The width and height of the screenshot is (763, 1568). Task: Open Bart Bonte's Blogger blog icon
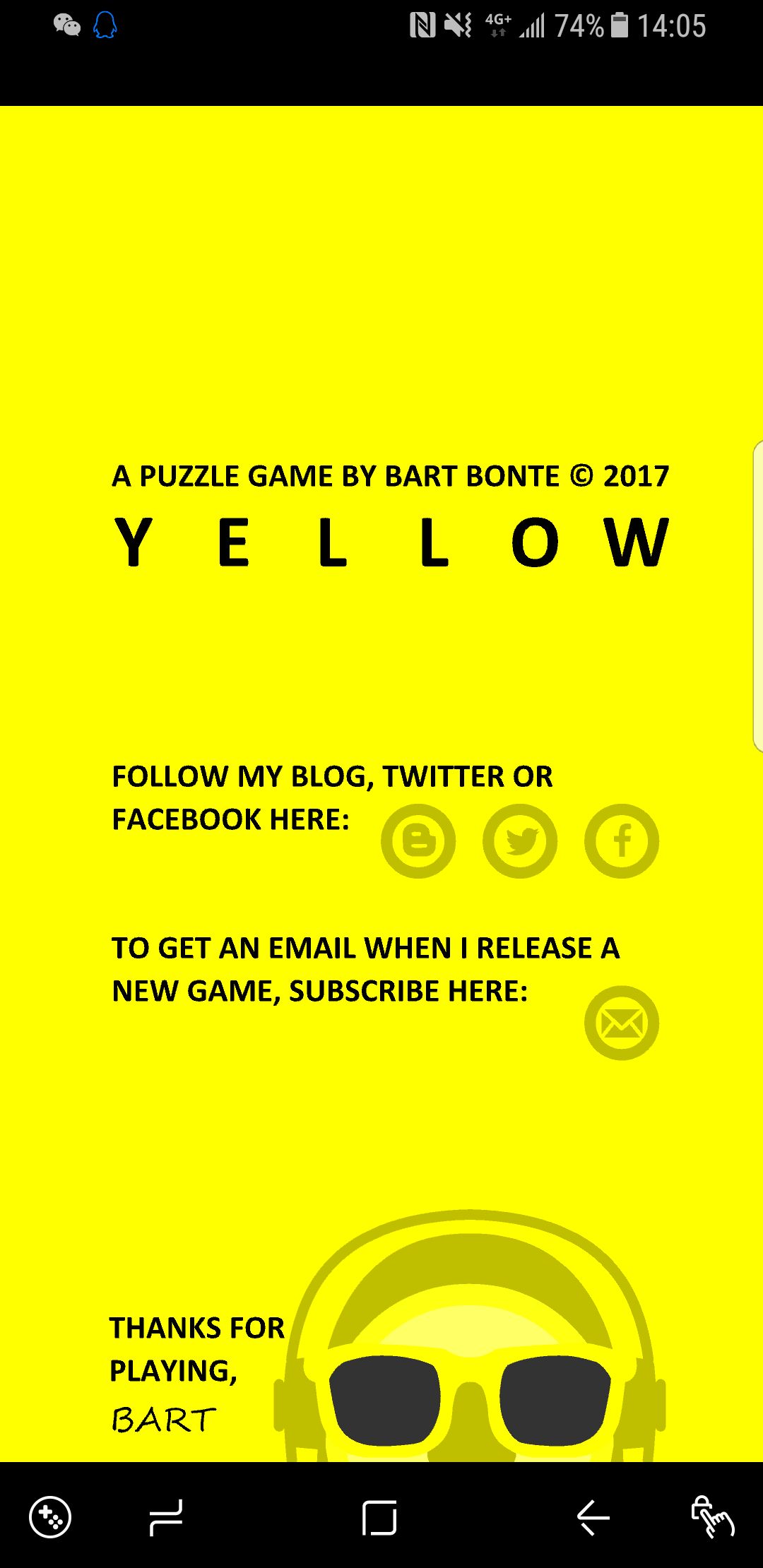pyautogui.click(x=418, y=841)
